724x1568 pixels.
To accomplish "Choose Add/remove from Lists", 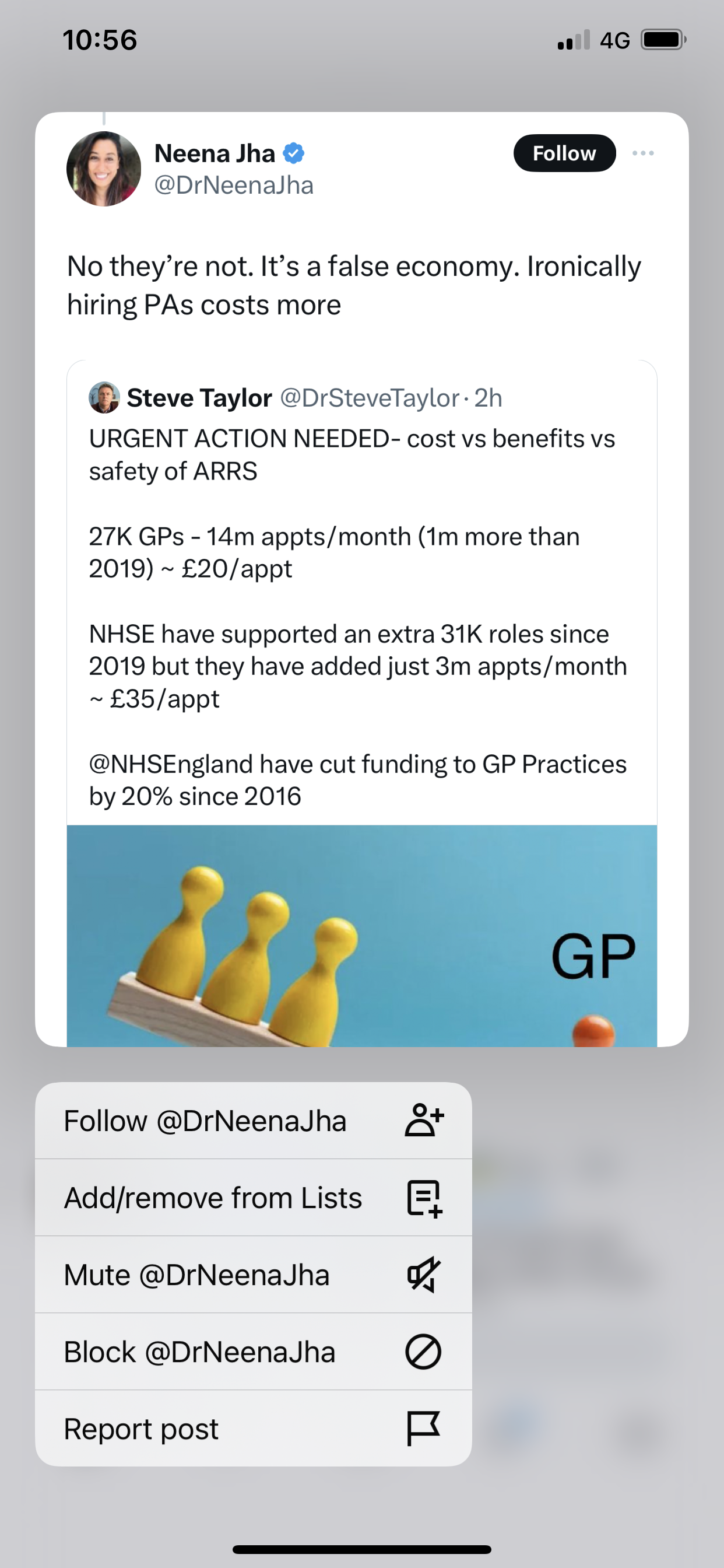I will click(x=253, y=1198).
